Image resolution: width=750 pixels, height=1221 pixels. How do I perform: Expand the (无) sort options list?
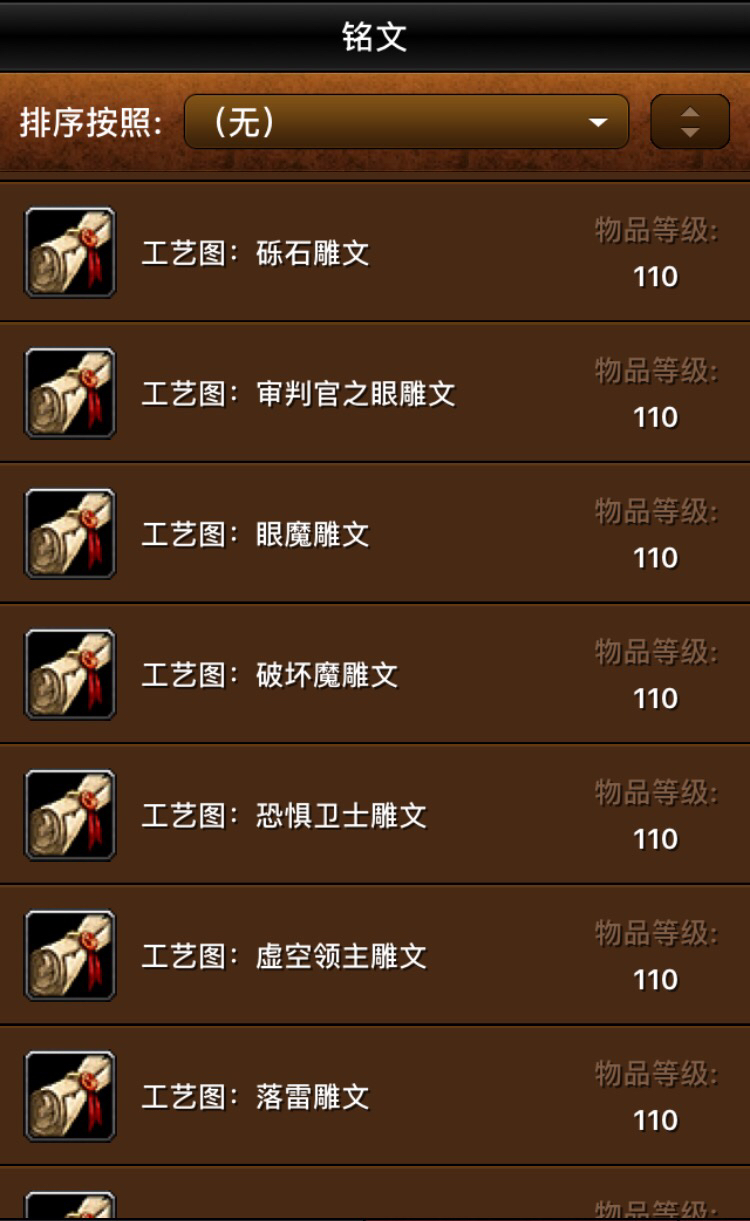click(405, 122)
